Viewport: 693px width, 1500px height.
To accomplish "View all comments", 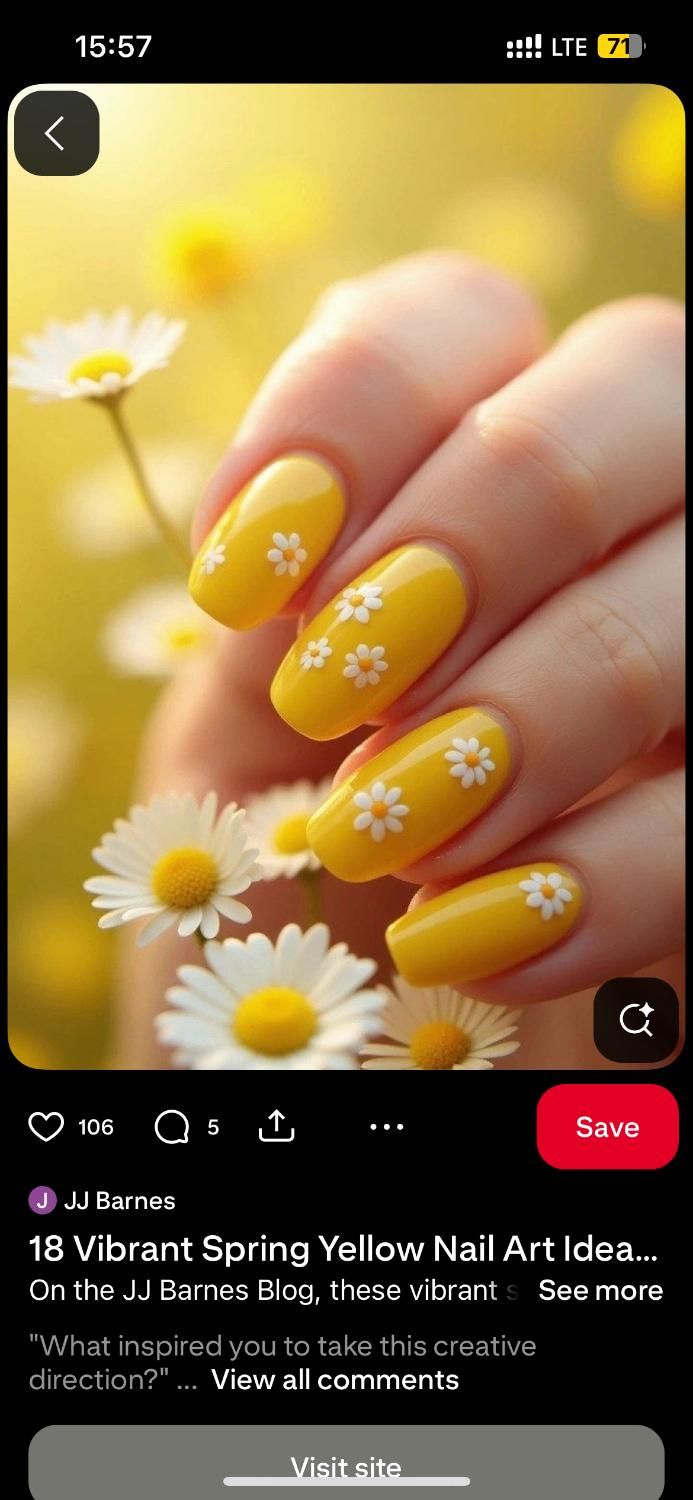I will click(x=335, y=1379).
